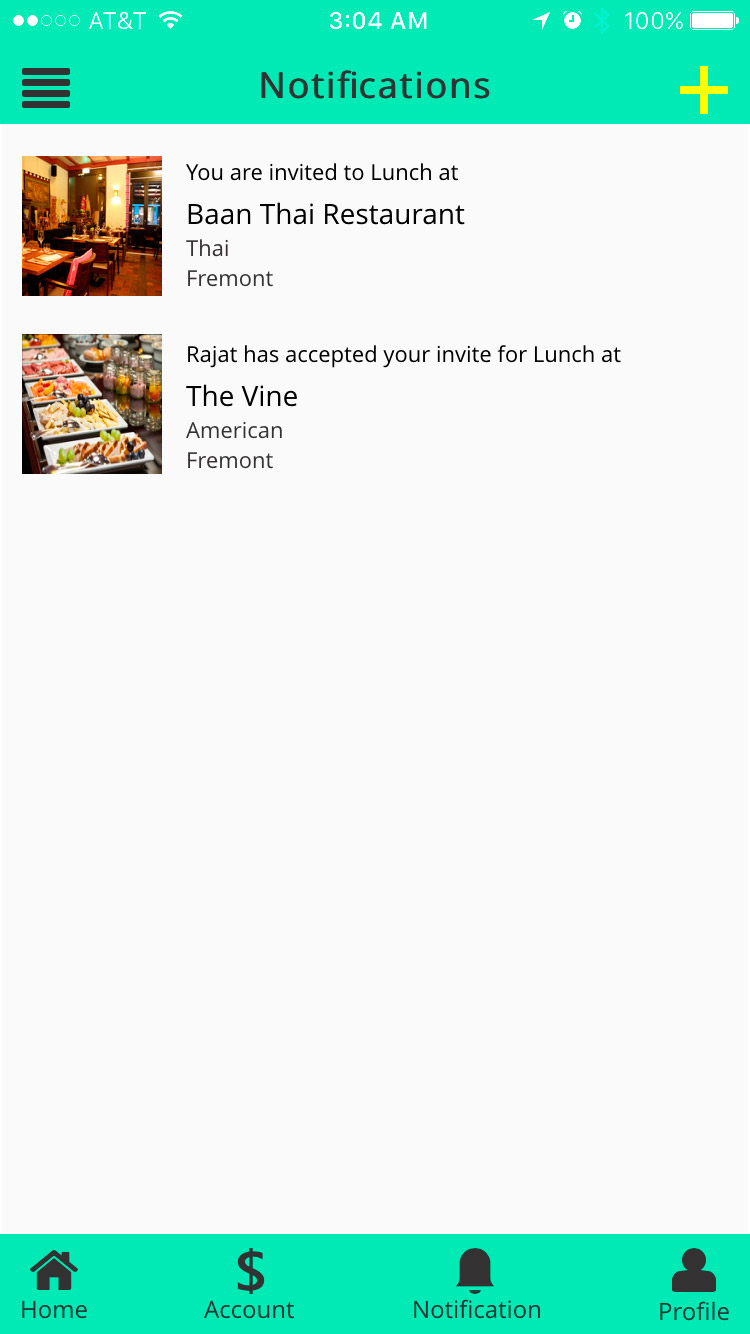
Task: Open the Profile tab
Action: [693, 1286]
